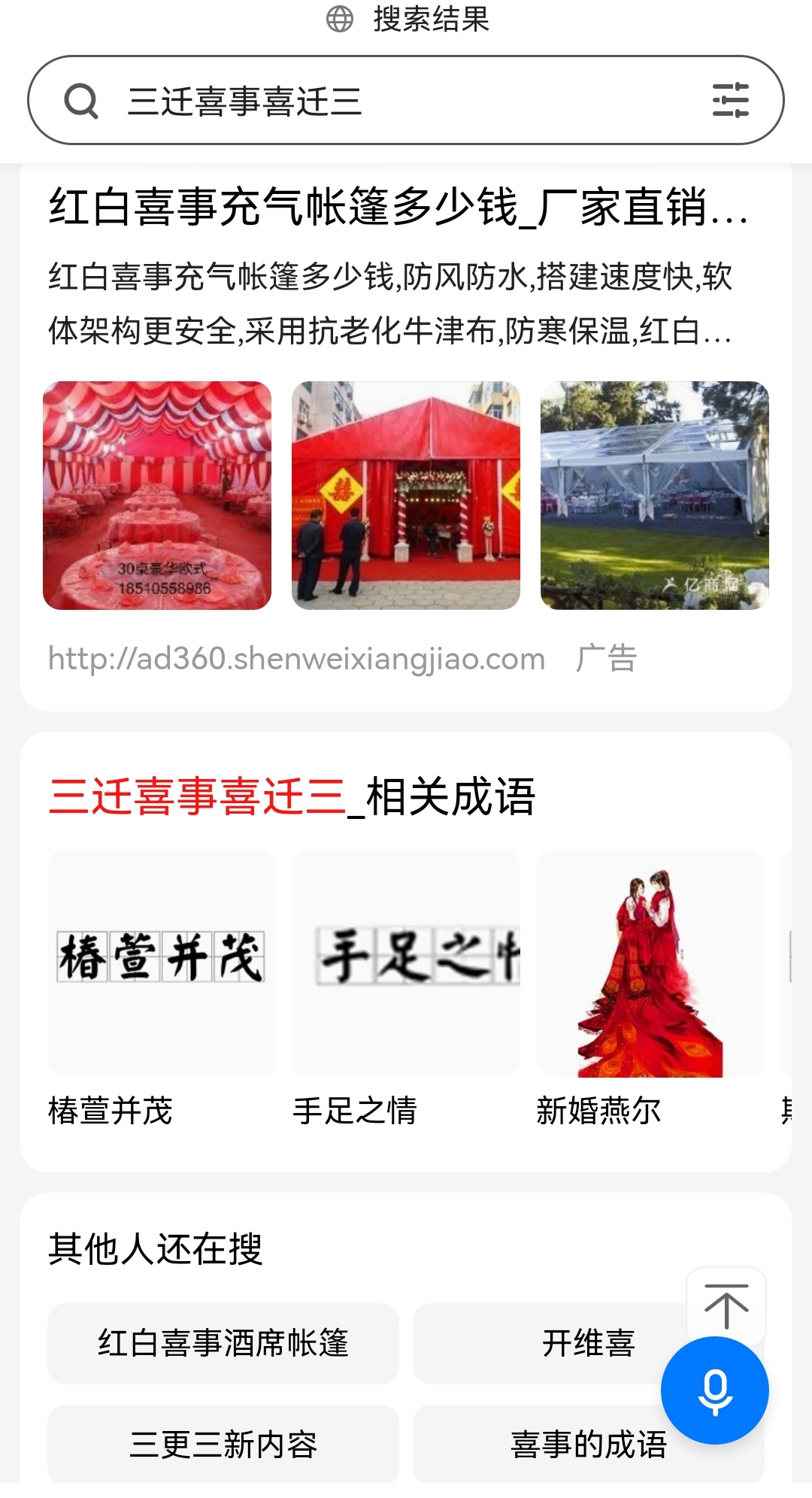Search for 红白喜事酒席帐篷 suggestion

(223, 1343)
